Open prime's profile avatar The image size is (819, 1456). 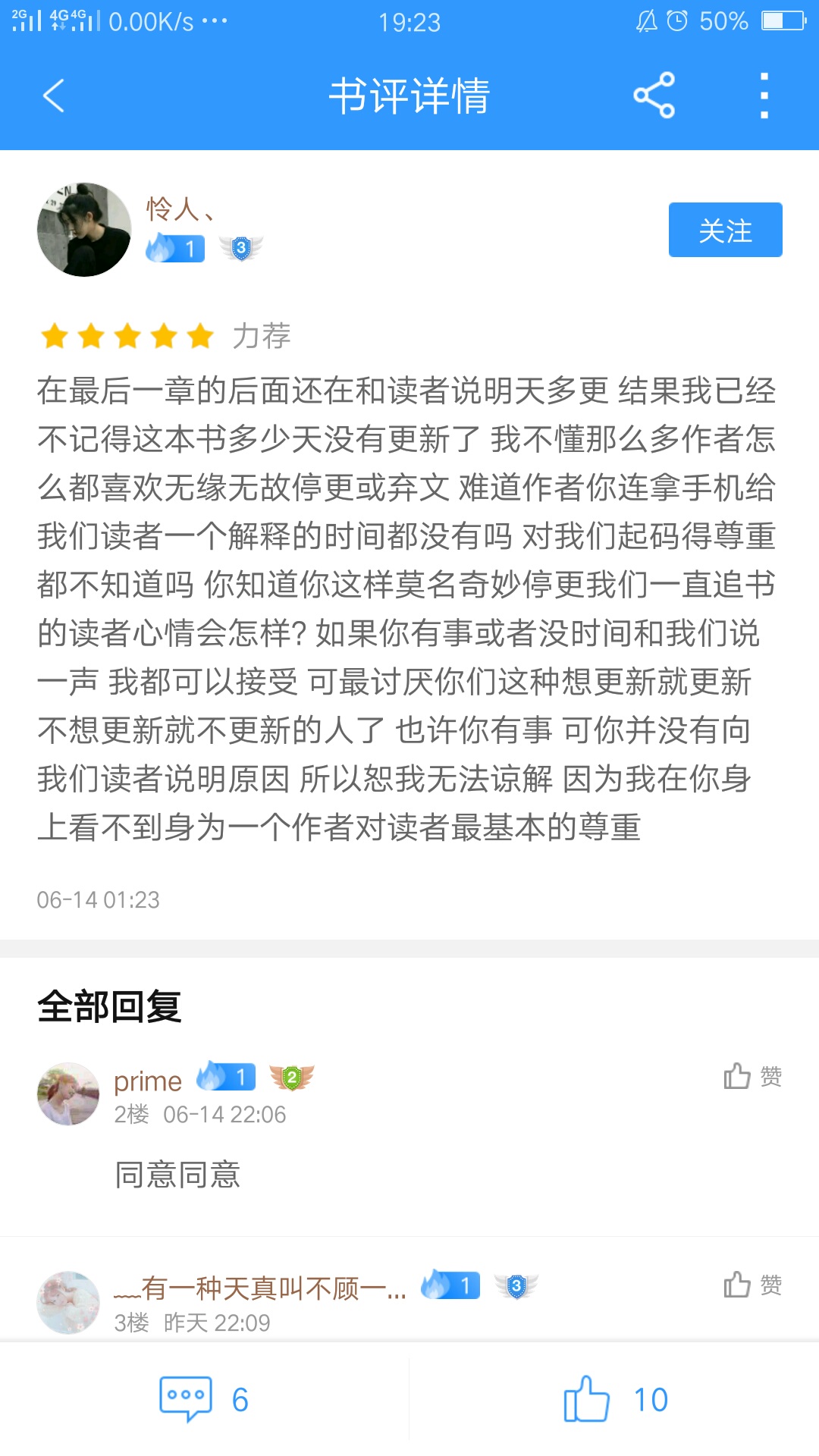tap(68, 1094)
